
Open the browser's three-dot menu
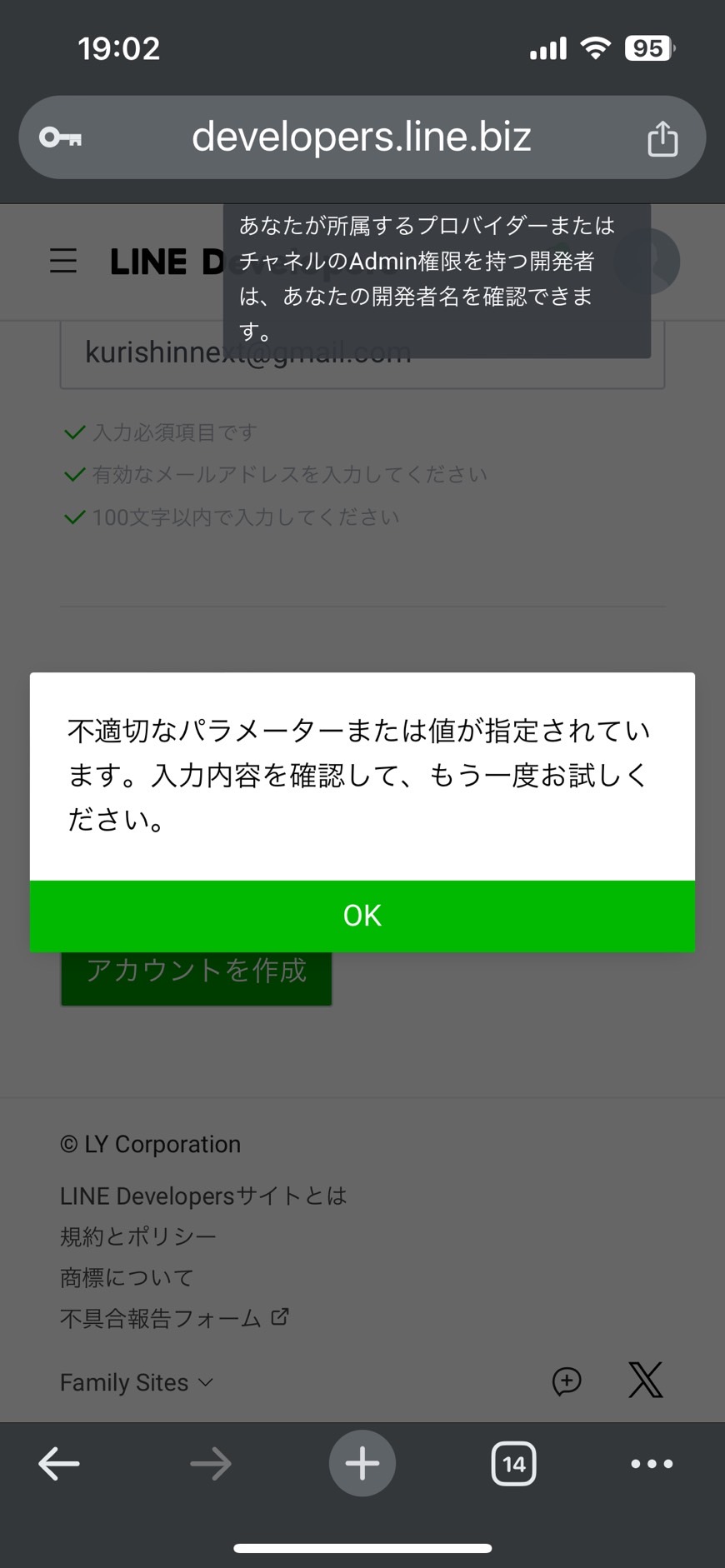[x=652, y=1464]
